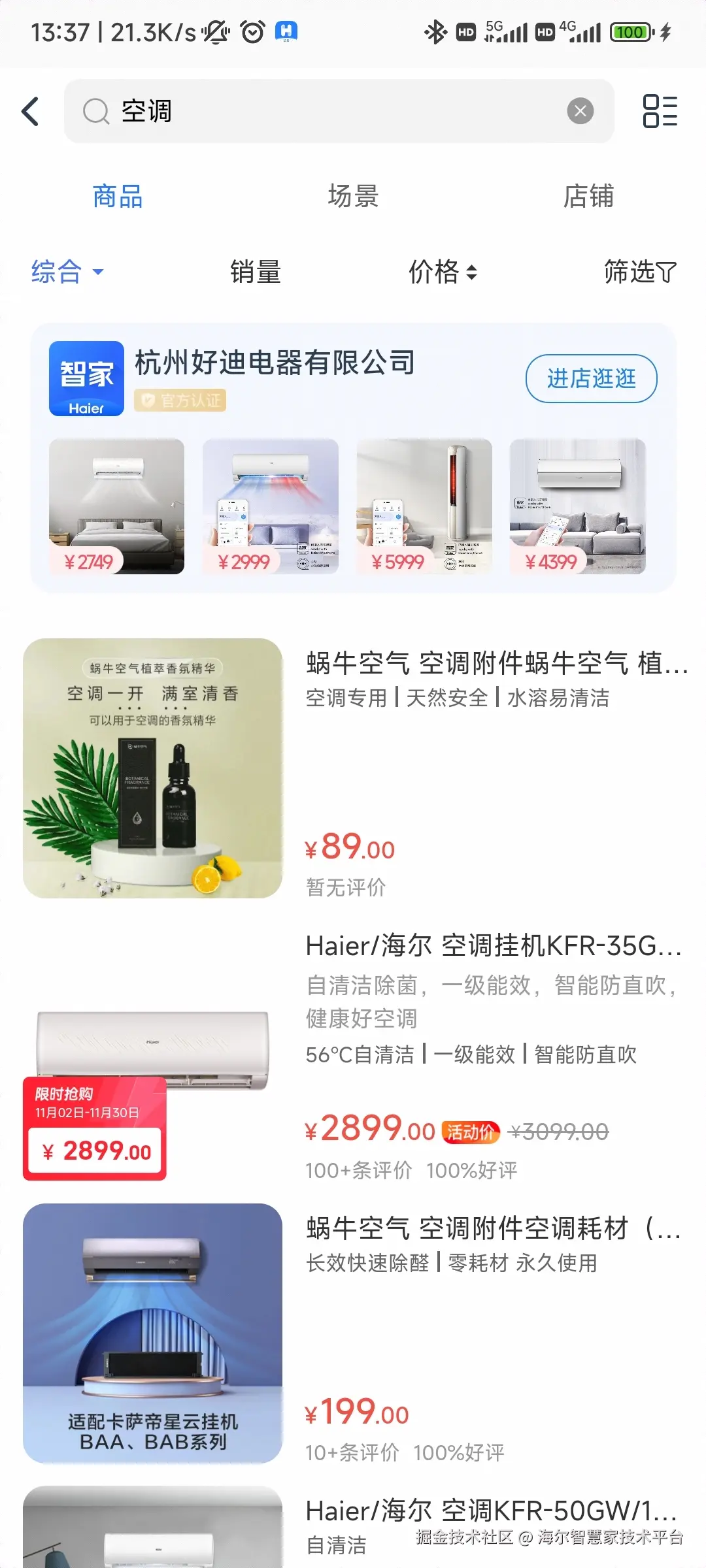Open the store's ¥4399 air conditioner
This screenshot has width=706, height=1568.
coord(577,506)
